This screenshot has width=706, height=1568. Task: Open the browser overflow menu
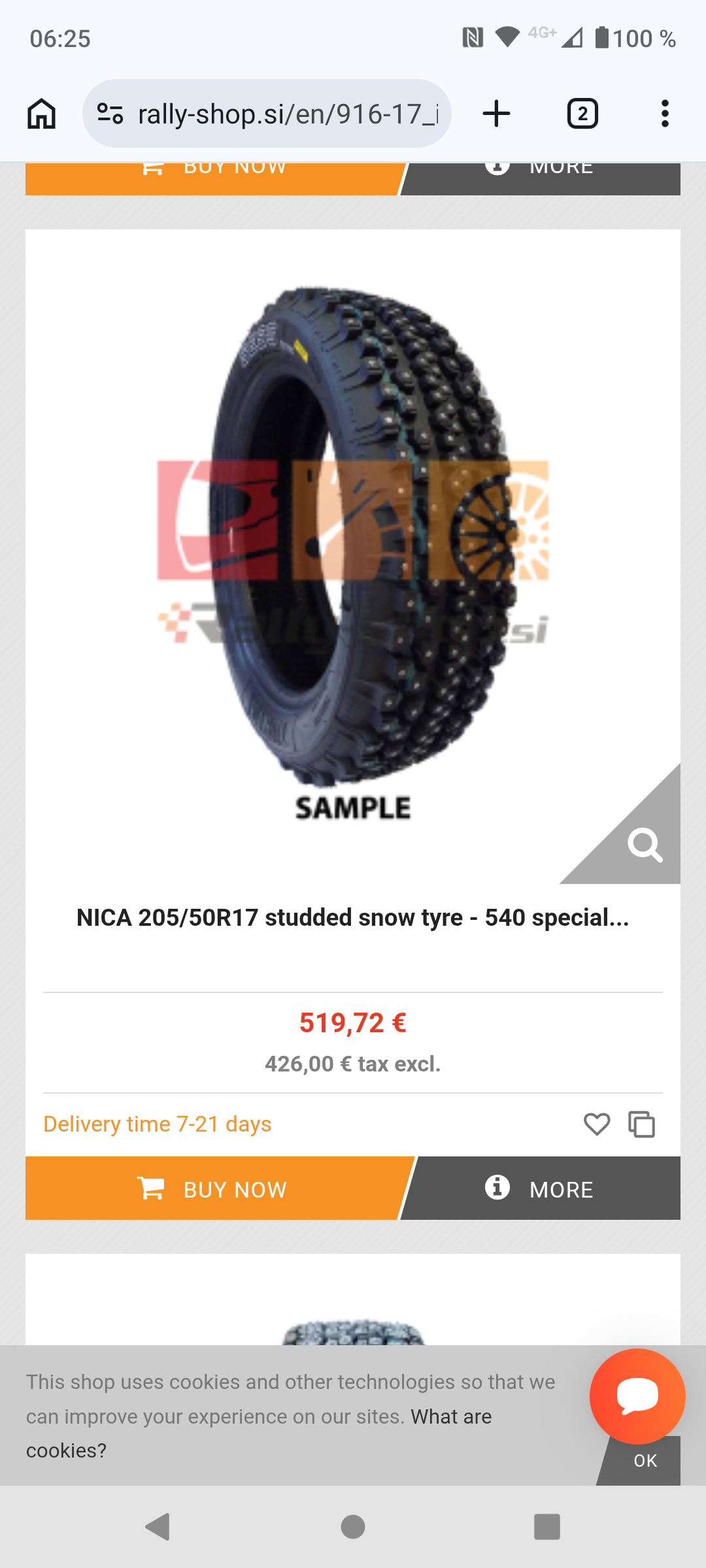665,114
